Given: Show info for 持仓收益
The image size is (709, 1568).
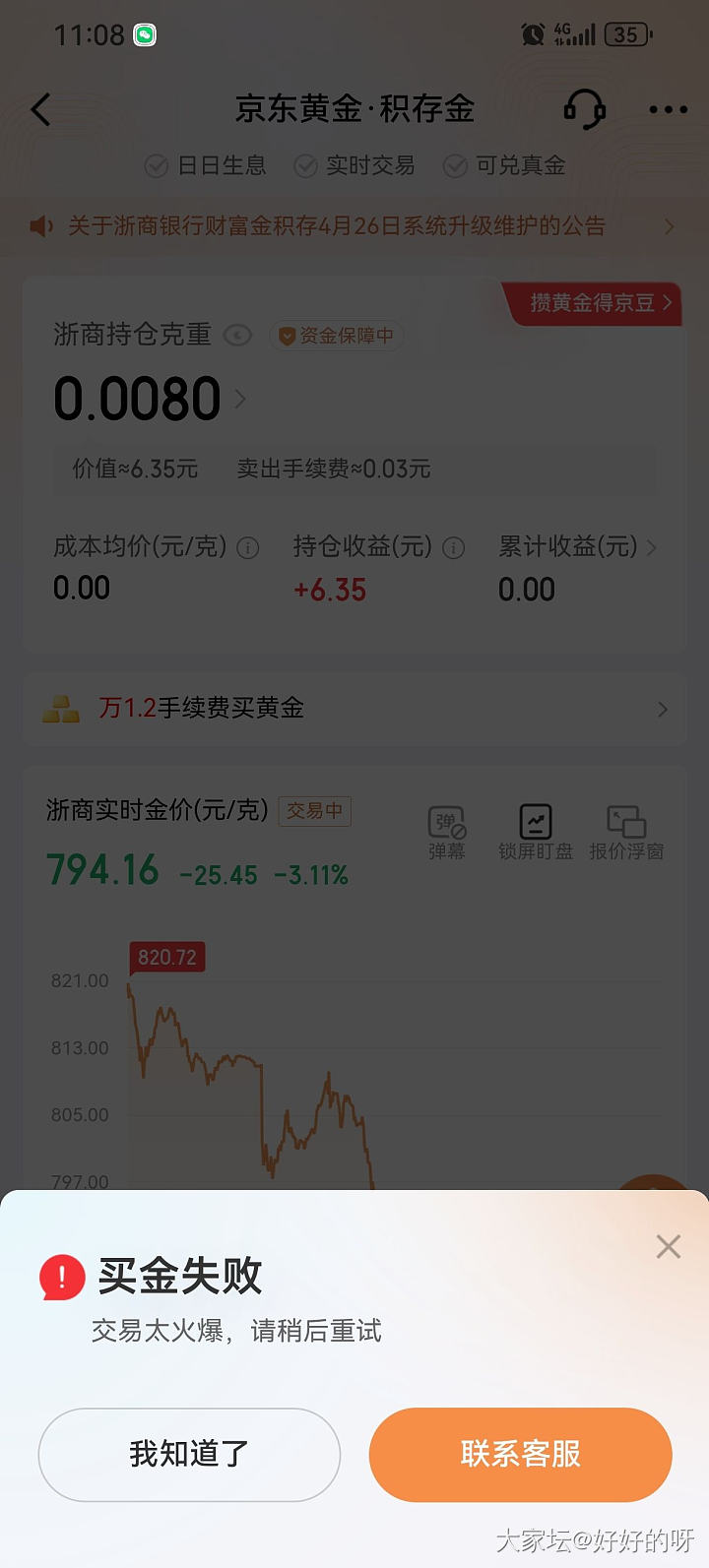Looking at the screenshot, I should point(454,548).
